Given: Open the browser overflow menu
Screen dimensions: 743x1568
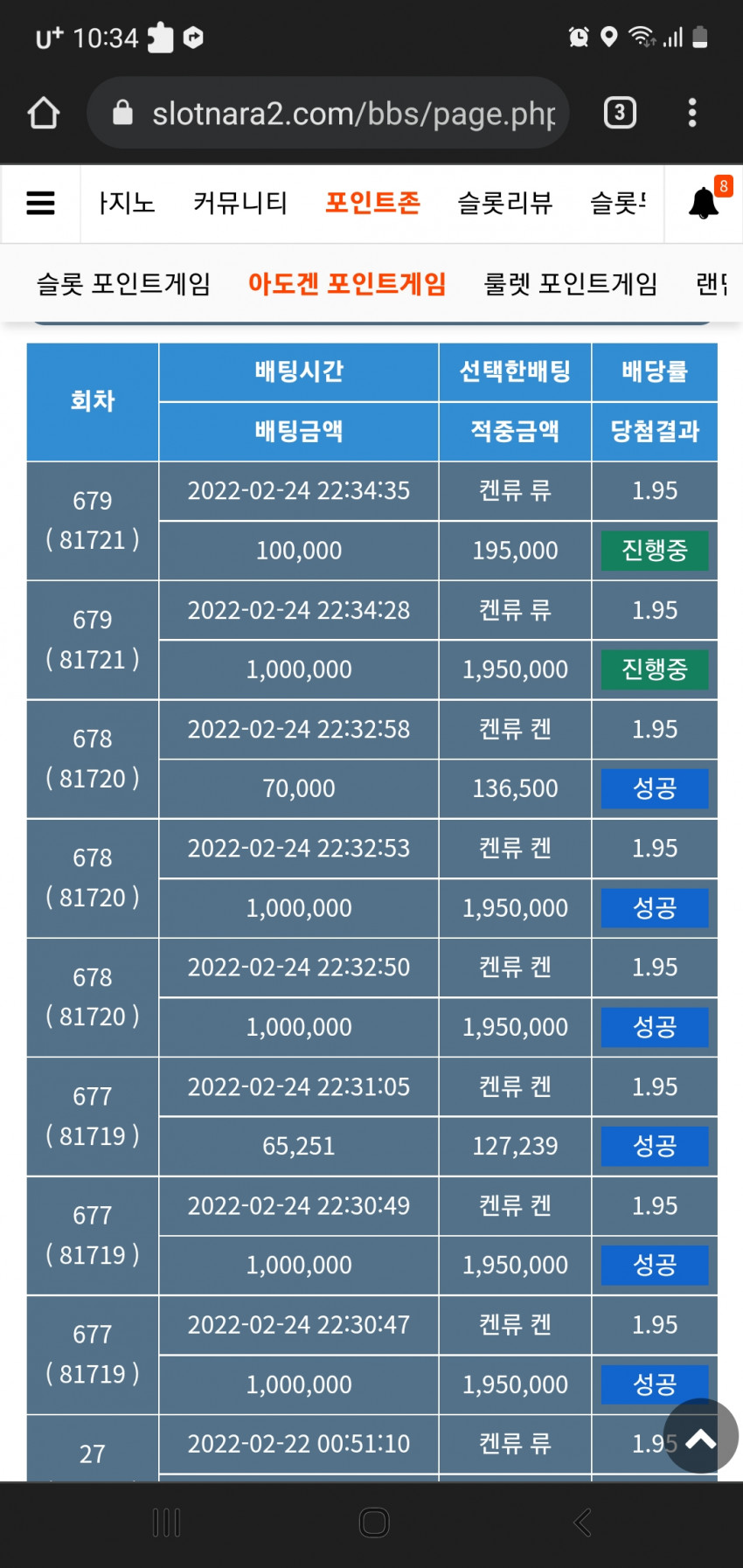Looking at the screenshot, I should click(x=692, y=113).
